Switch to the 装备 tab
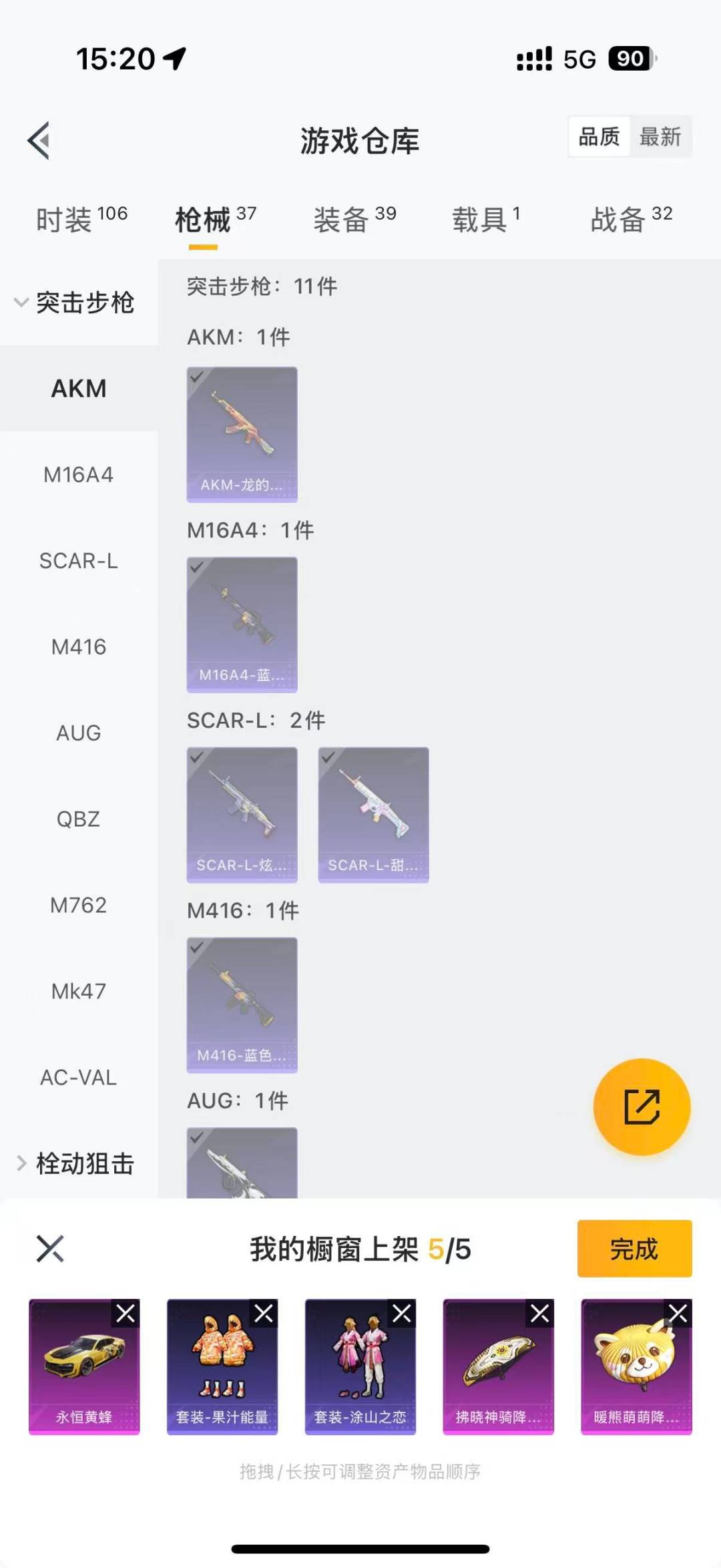 tap(354, 219)
